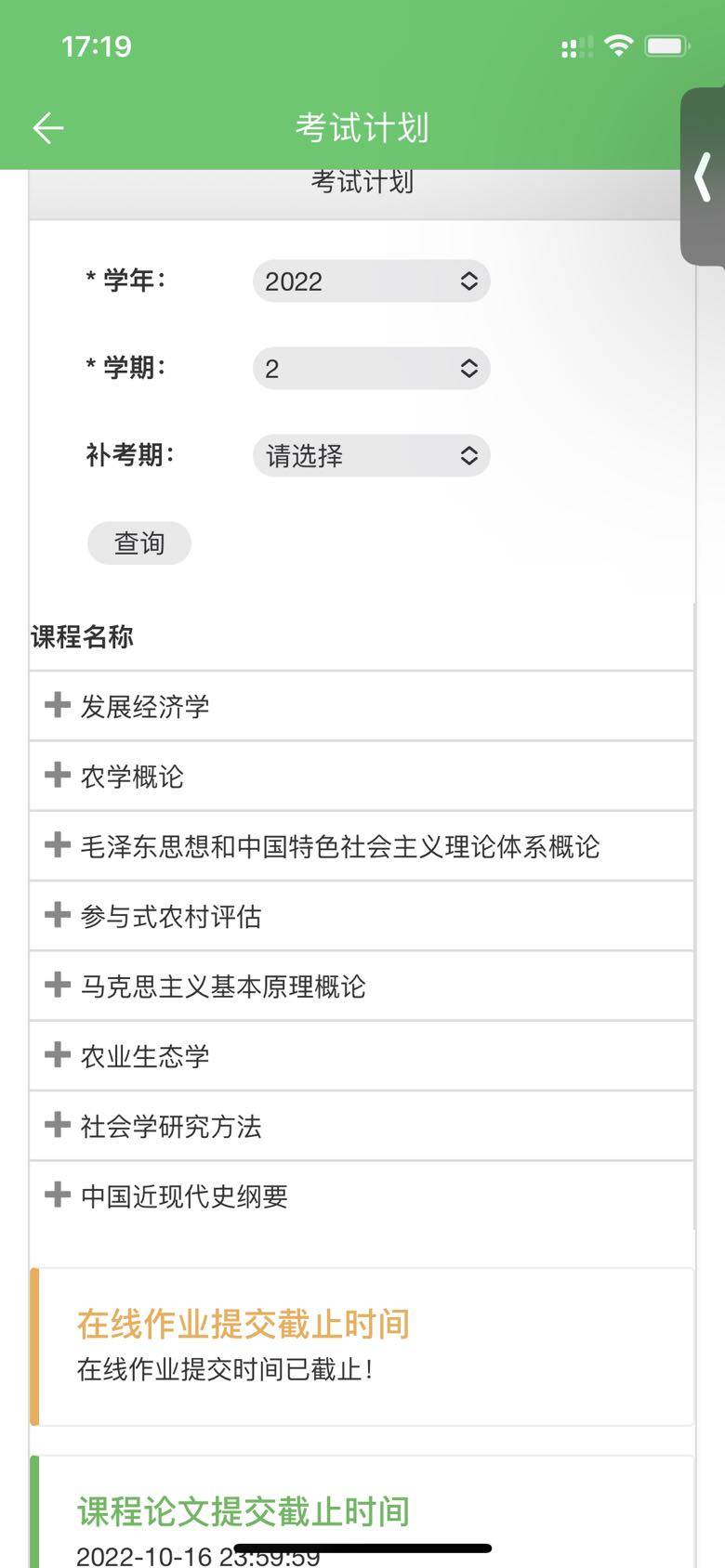Tap the 查询 button
Viewport: 725px width, 1568px height.
(x=139, y=543)
